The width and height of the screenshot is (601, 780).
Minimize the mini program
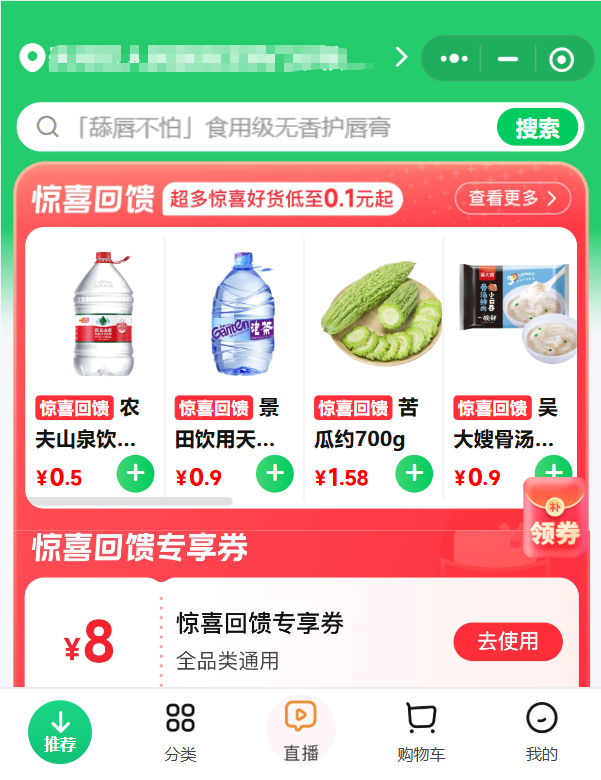(508, 59)
